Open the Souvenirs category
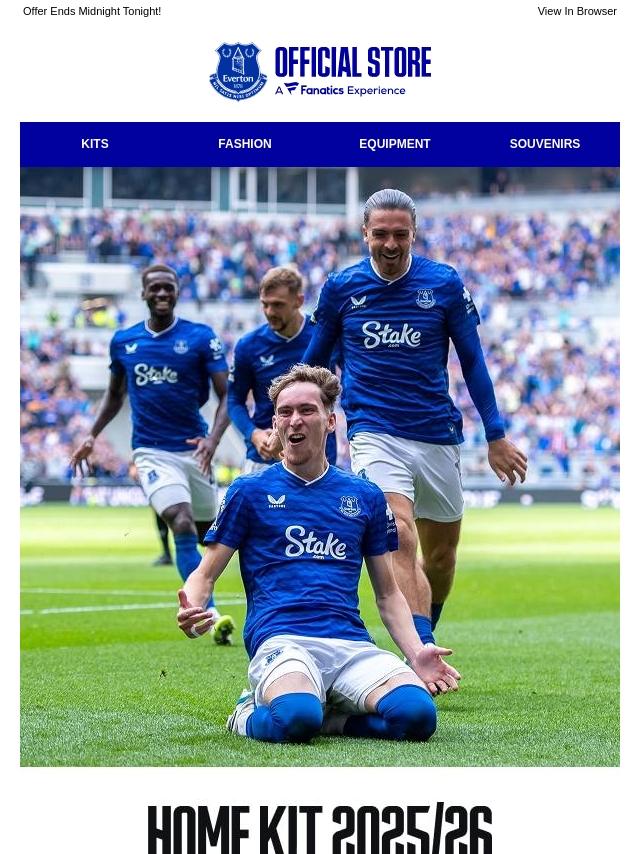 click(545, 144)
